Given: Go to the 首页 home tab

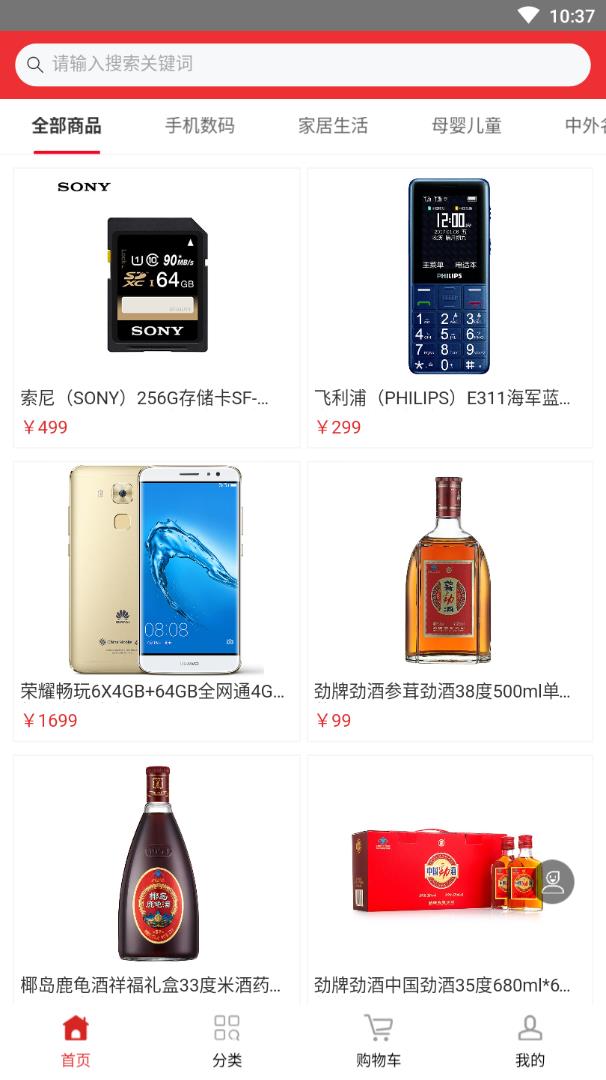Looking at the screenshot, I should pos(76,1040).
